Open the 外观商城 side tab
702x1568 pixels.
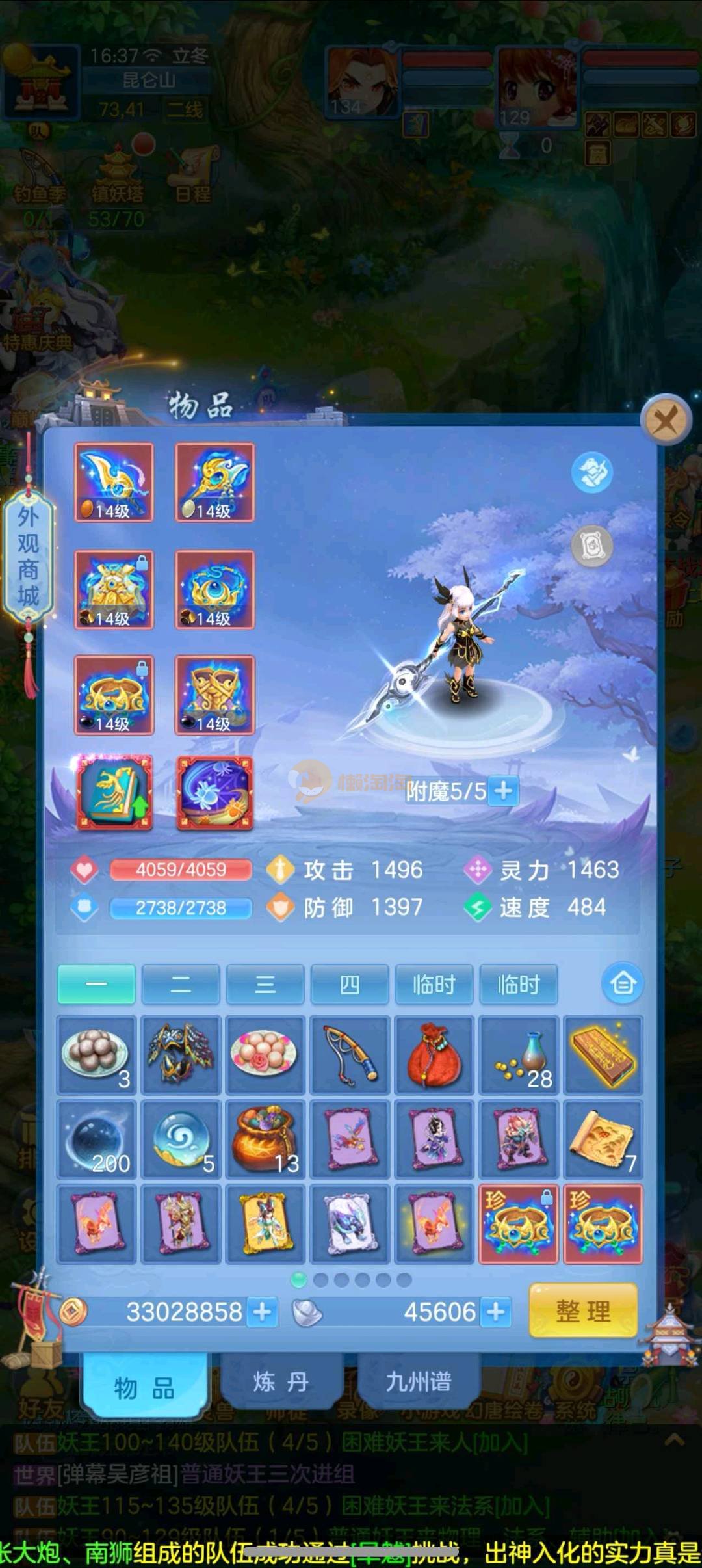28,555
